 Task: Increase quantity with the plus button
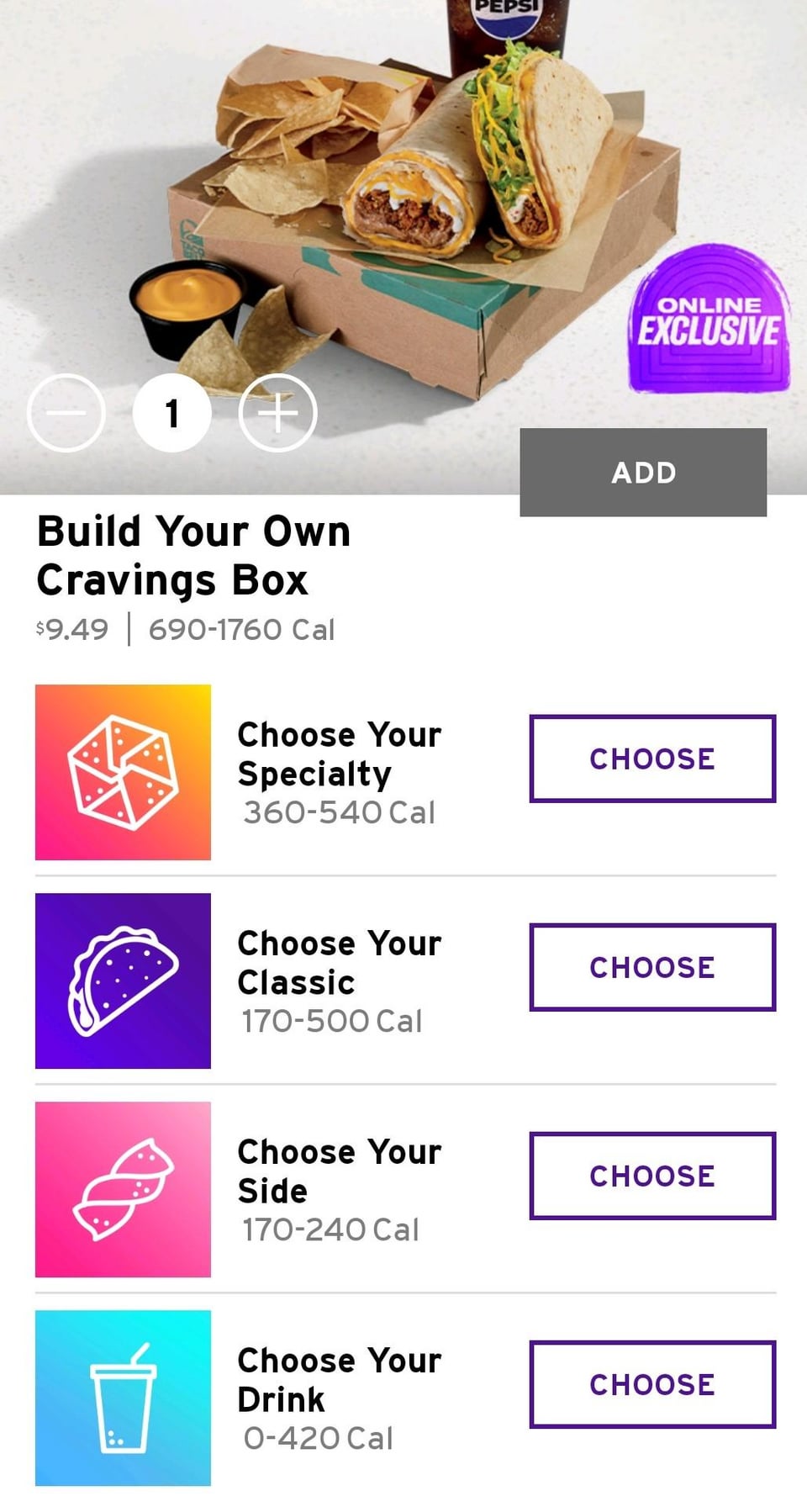(277, 413)
